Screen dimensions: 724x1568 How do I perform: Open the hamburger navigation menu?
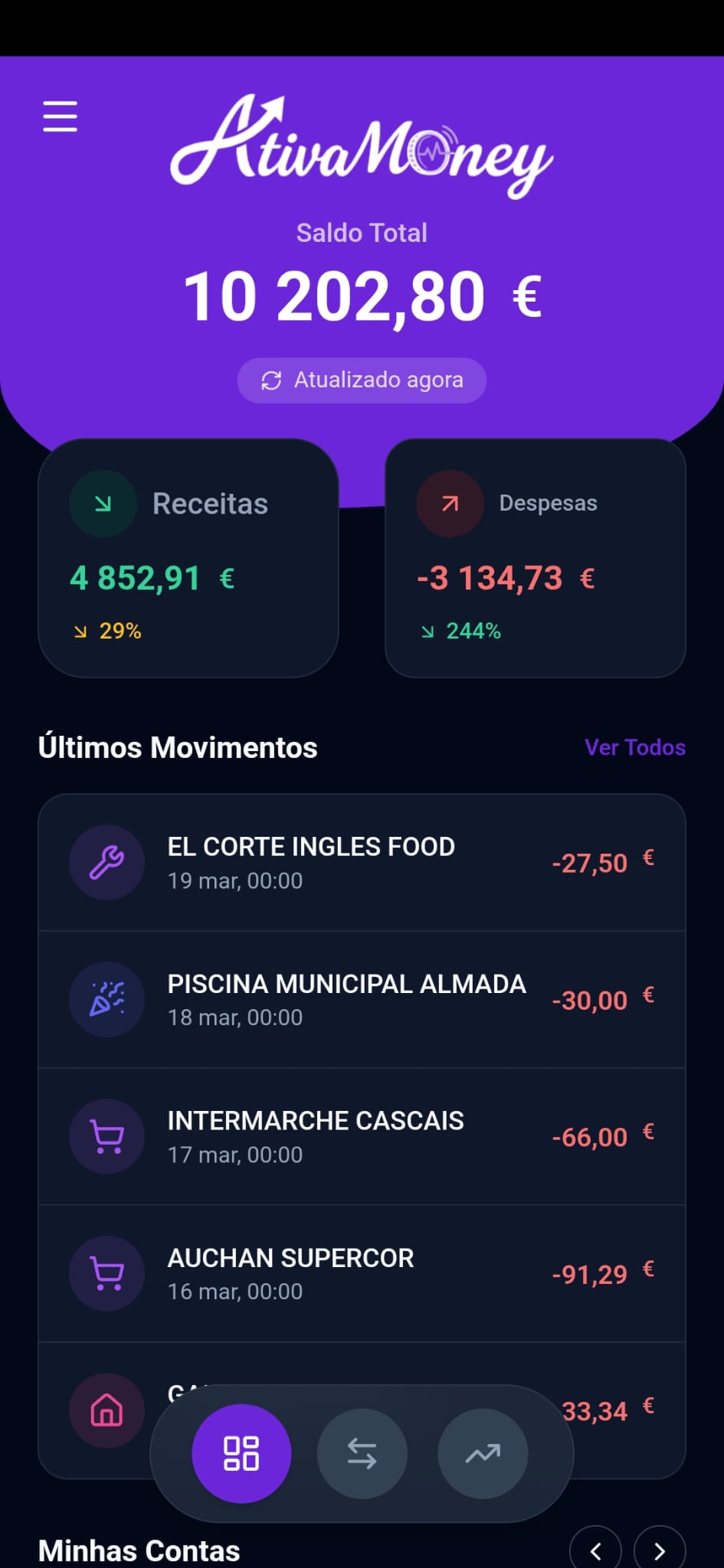click(x=61, y=117)
